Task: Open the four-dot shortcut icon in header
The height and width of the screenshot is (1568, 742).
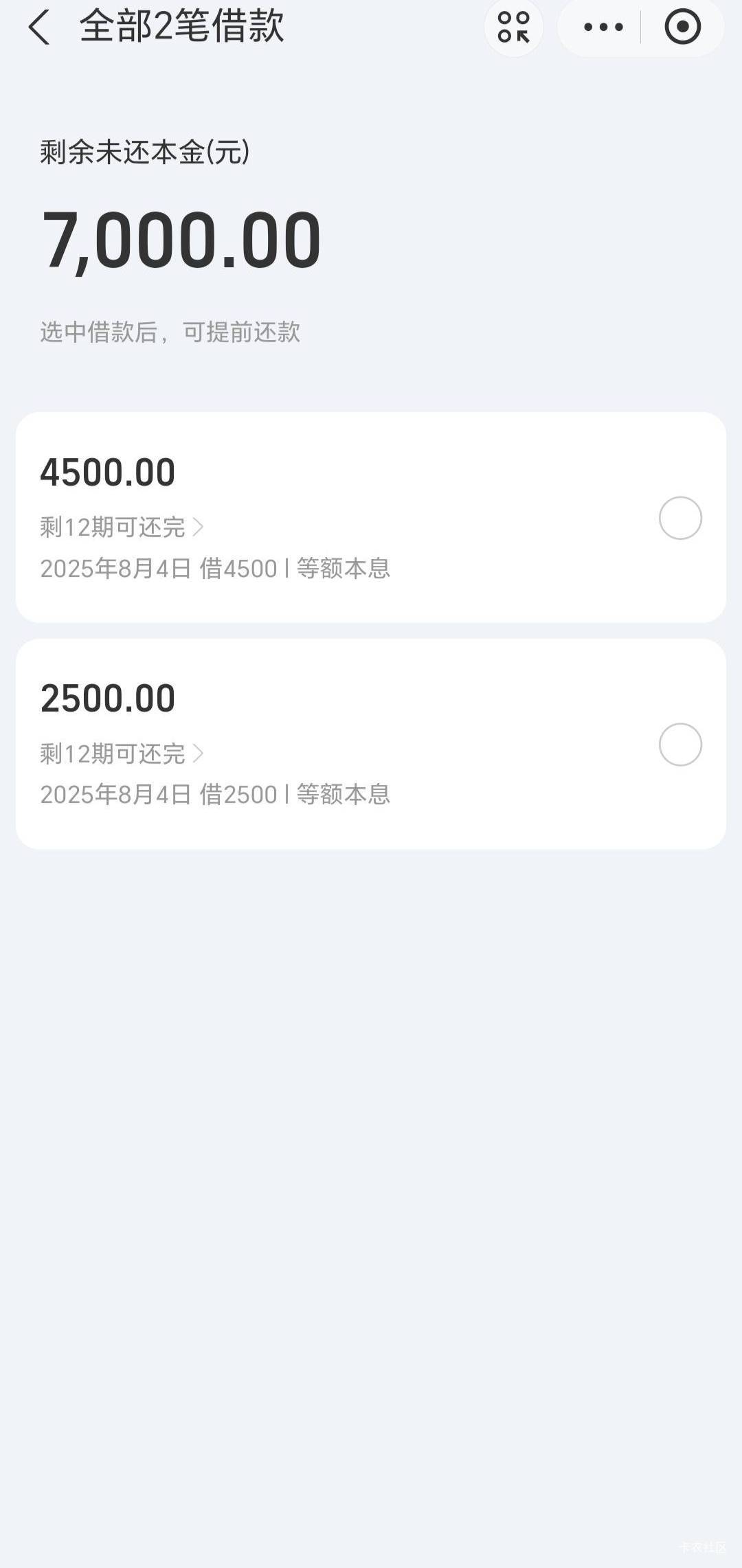Action: (x=514, y=27)
